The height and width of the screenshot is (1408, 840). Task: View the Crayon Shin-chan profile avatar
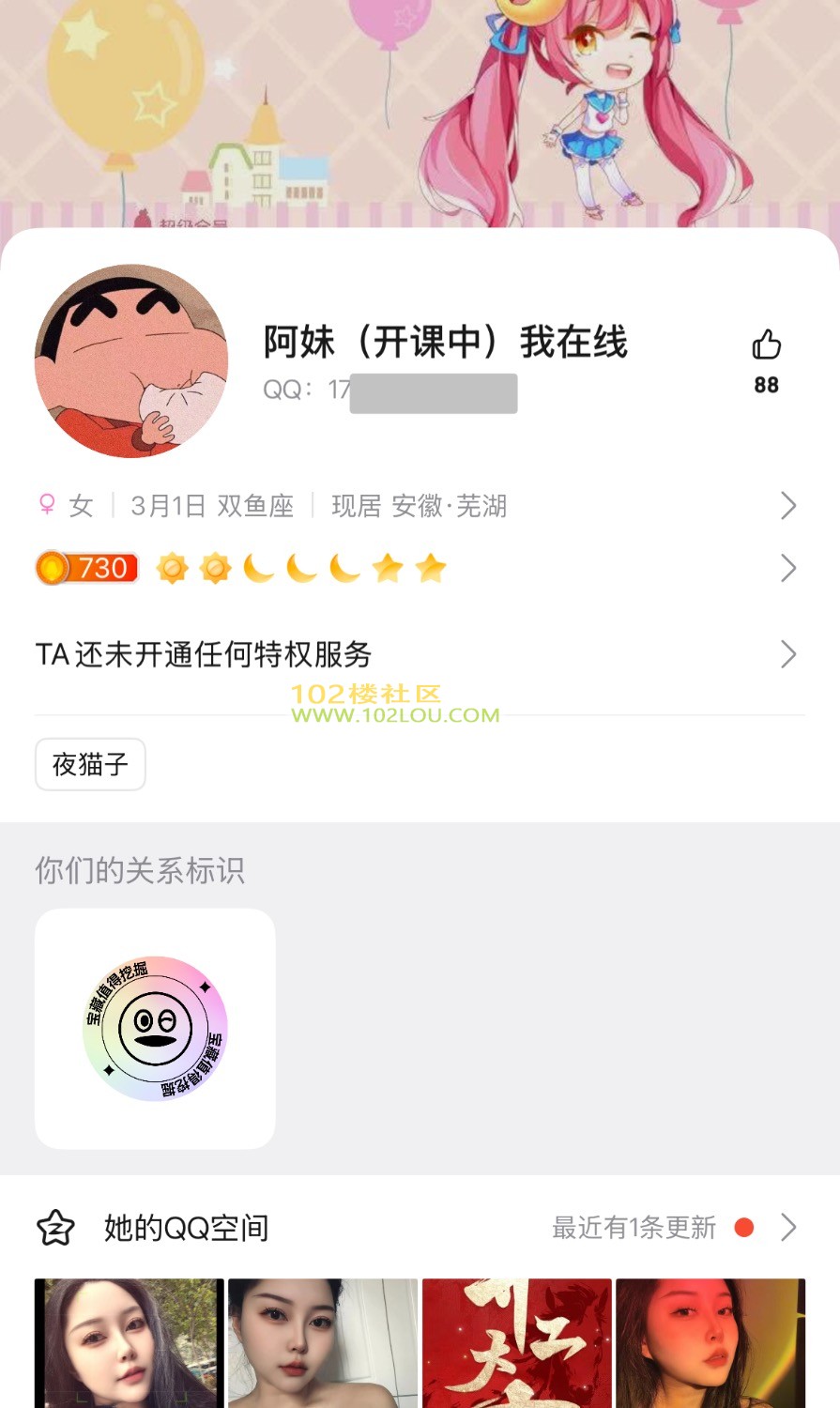coord(131,361)
